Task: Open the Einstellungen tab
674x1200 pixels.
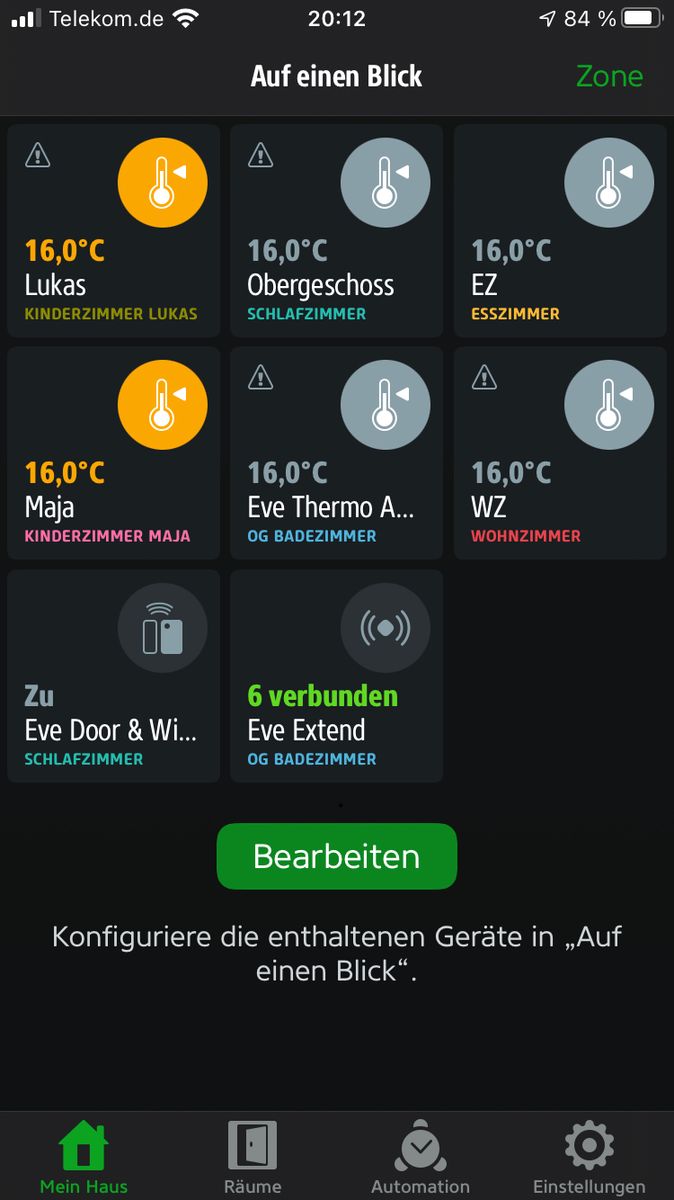Action: 588,1157
